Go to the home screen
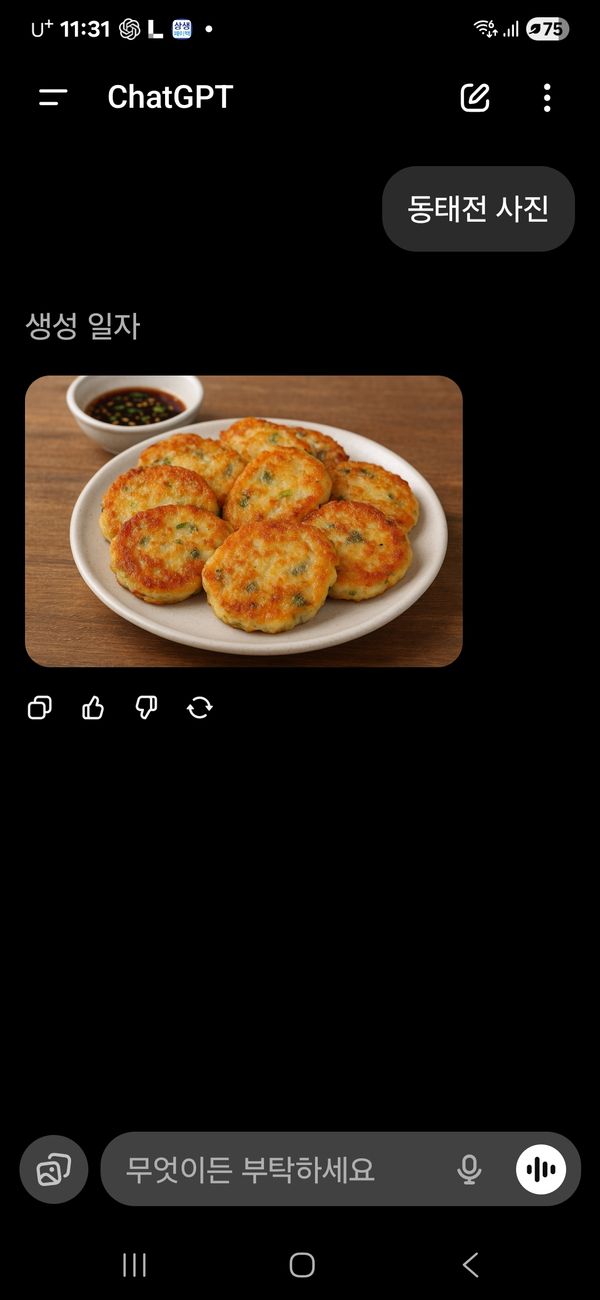 301,1265
